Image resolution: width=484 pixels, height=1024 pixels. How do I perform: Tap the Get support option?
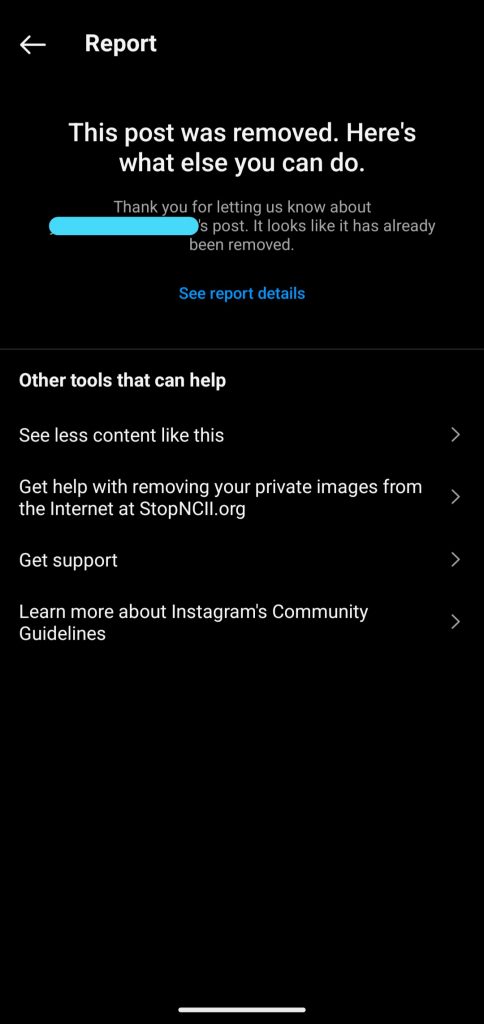[x=242, y=560]
